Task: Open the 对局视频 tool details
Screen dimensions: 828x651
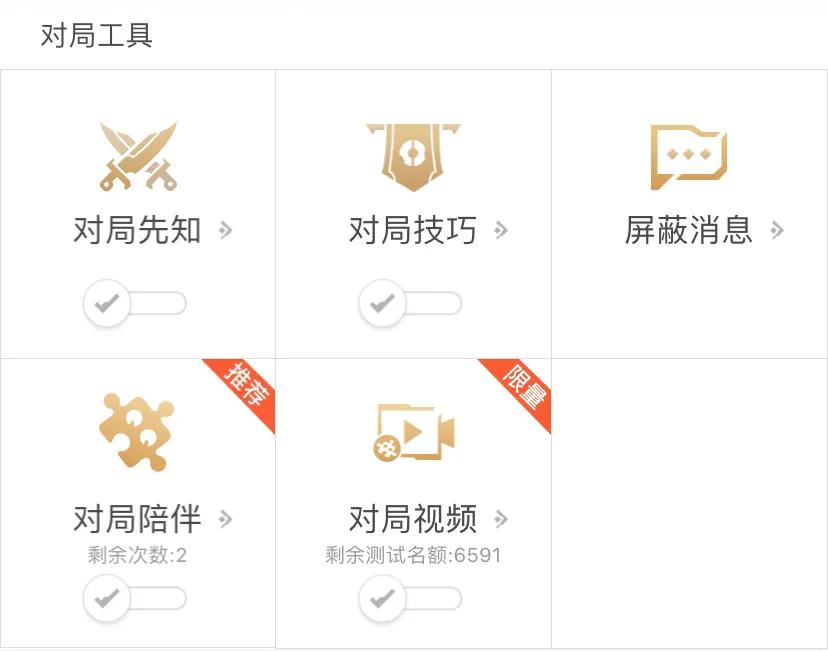Action: pos(427,519)
